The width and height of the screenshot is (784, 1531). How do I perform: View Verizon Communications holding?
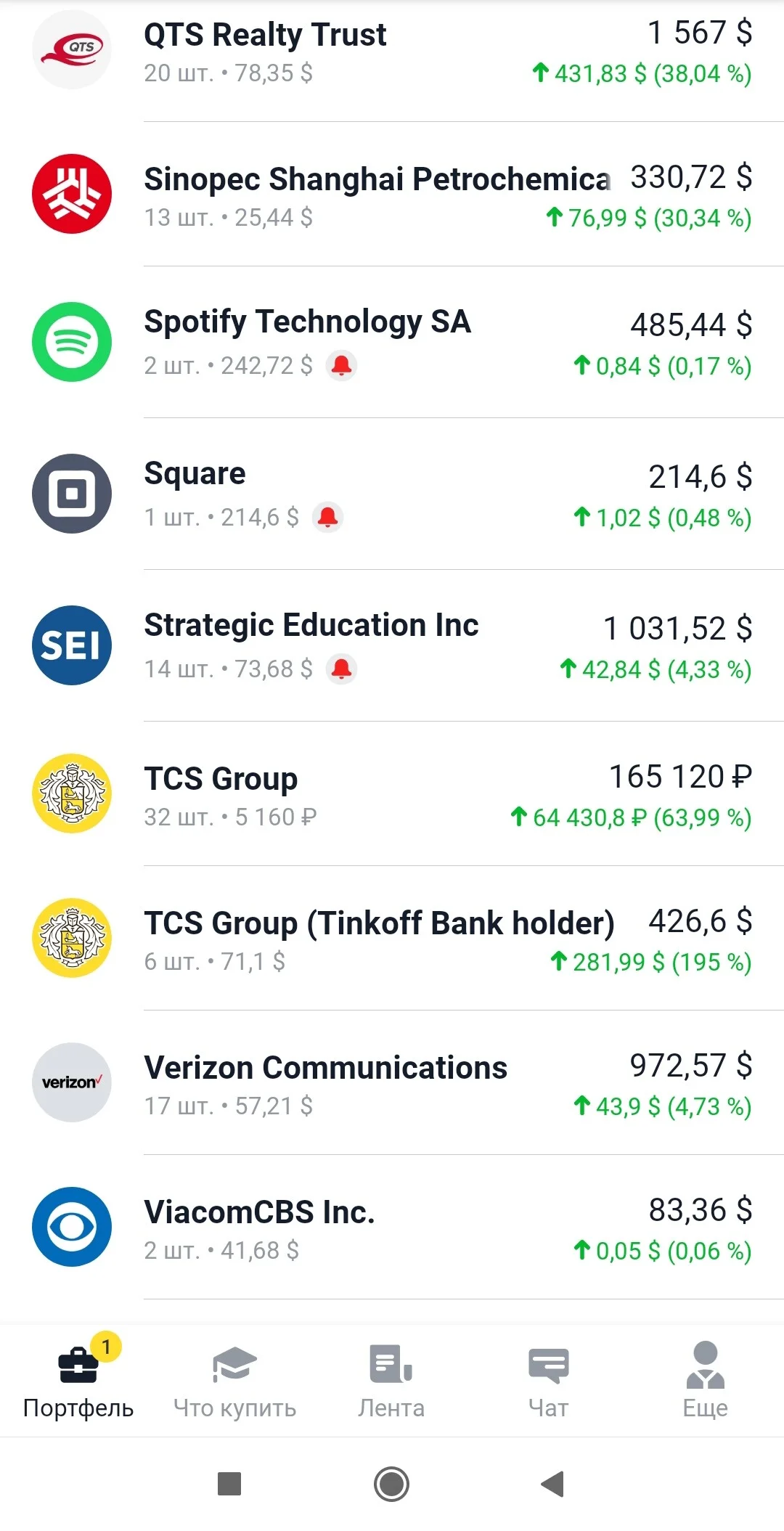point(392,1082)
